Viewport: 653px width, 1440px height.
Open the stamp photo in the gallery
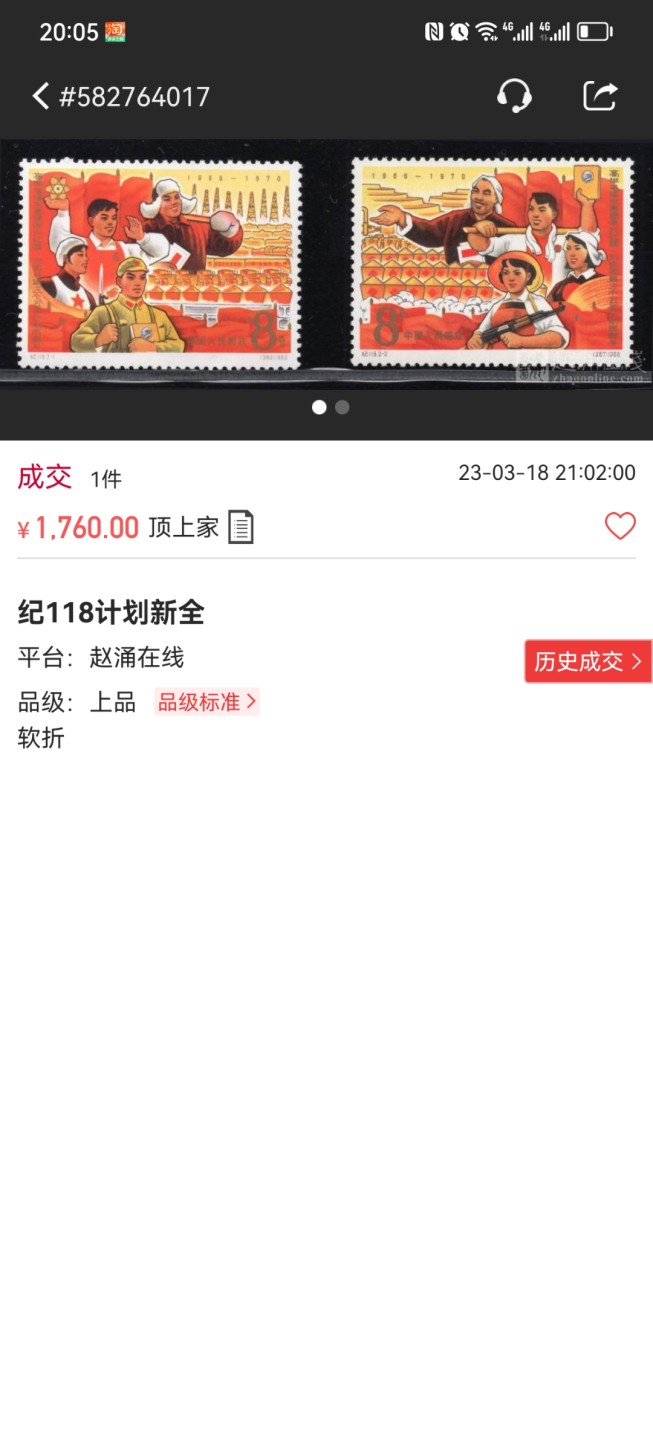pos(326,263)
